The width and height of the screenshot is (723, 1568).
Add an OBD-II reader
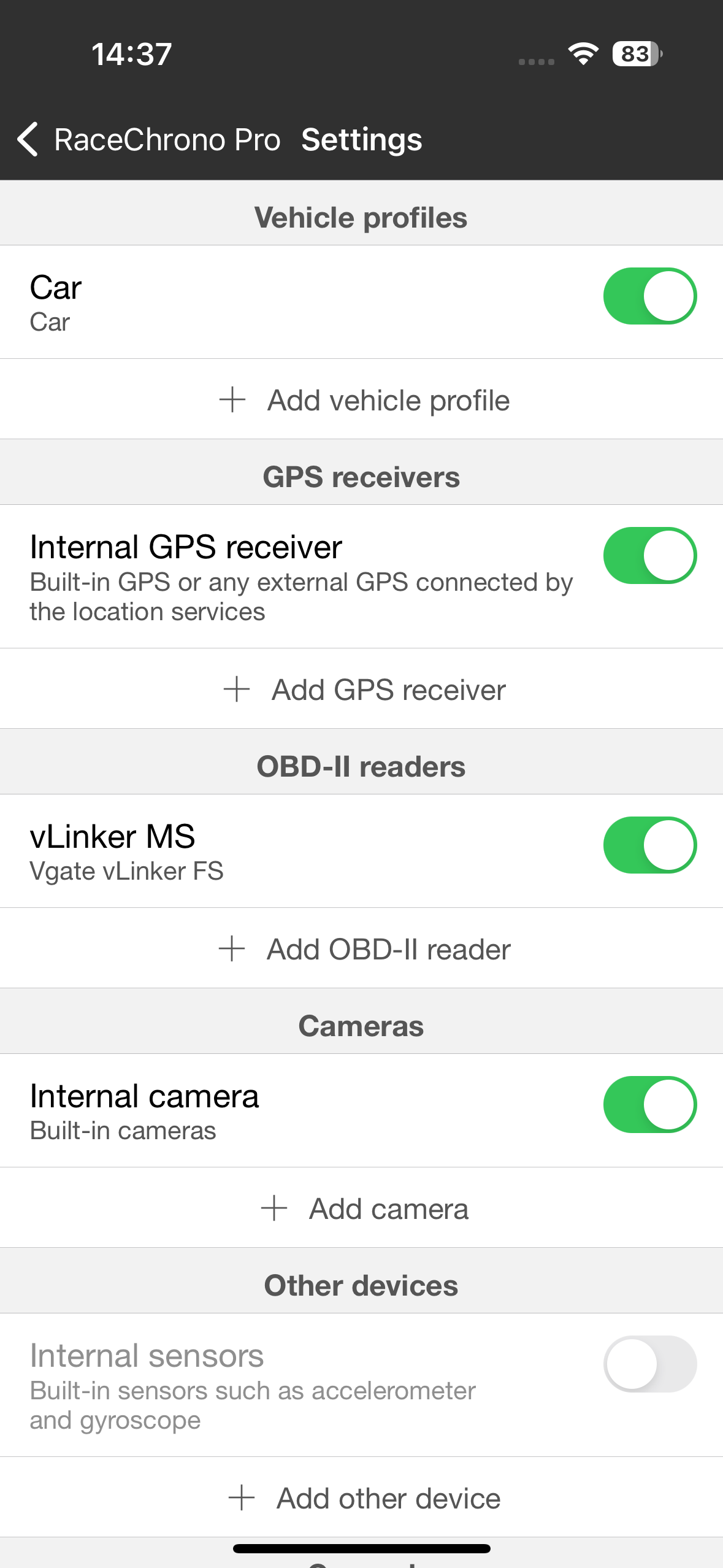tap(364, 949)
